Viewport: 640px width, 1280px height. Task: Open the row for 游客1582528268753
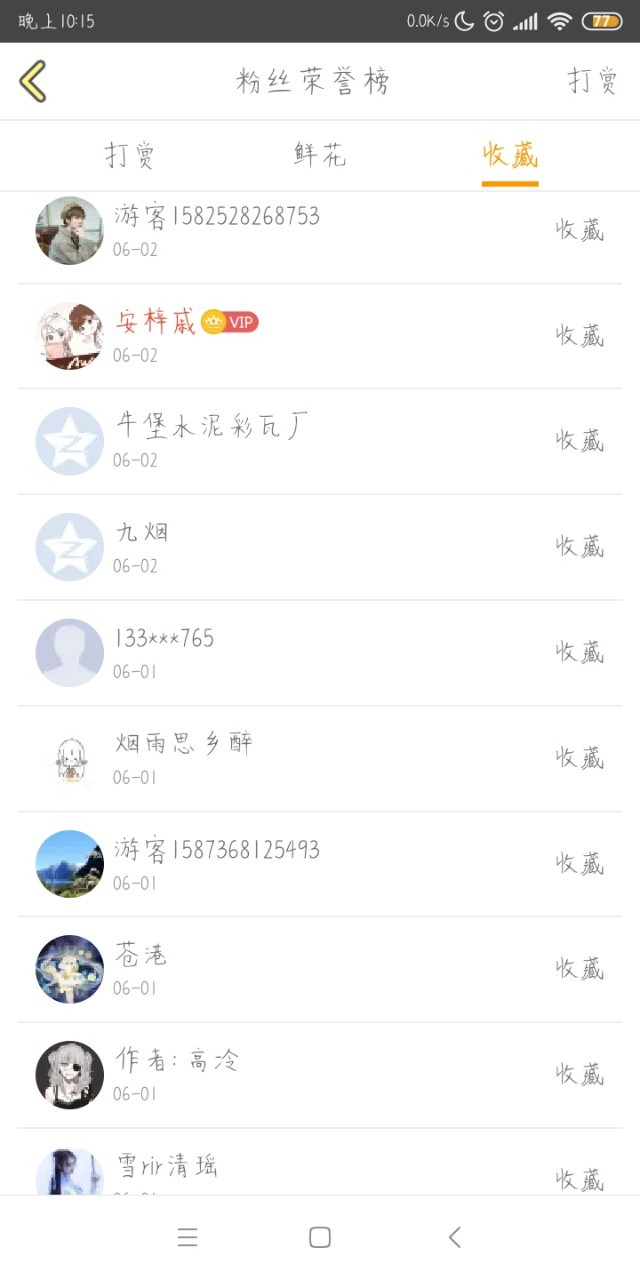tap(320, 232)
